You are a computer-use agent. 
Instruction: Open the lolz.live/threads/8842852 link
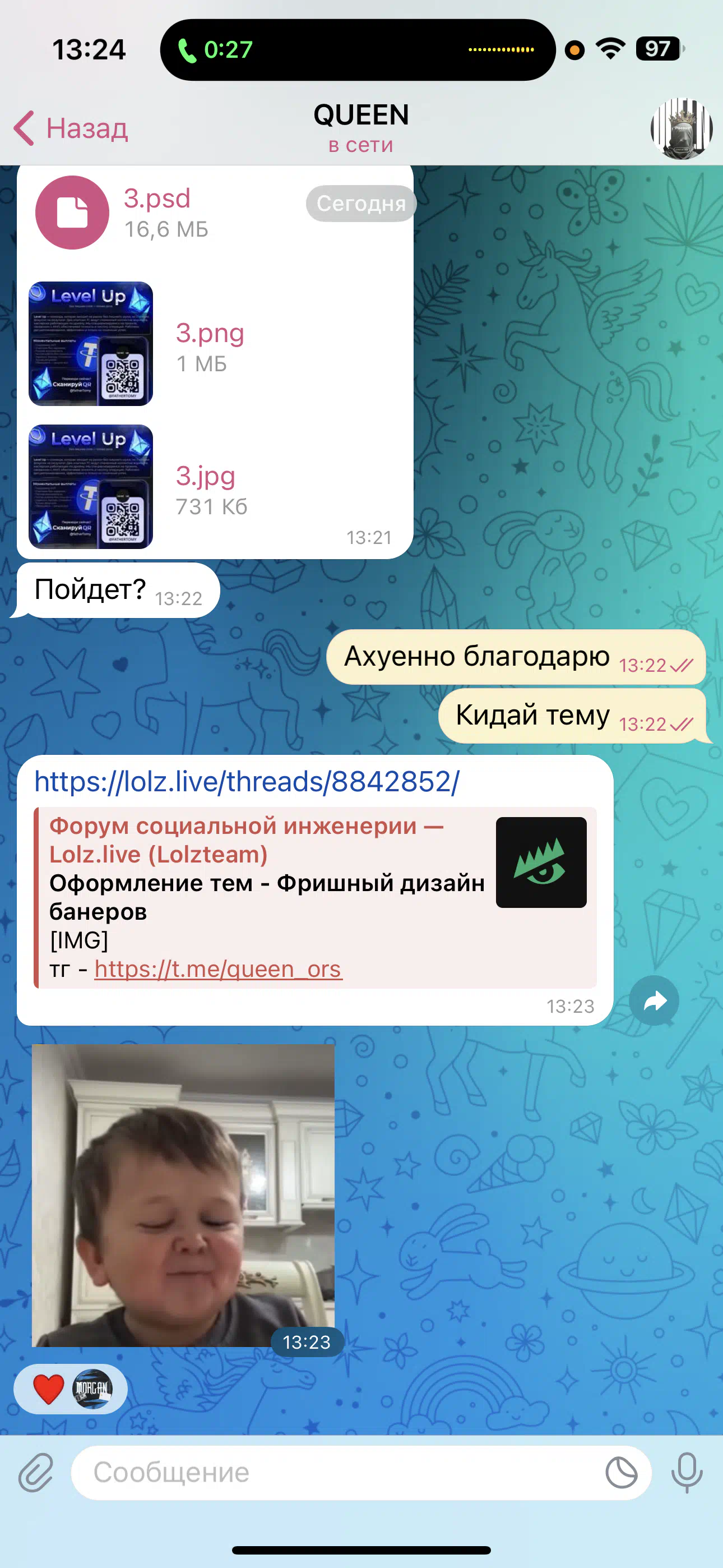pyautogui.click(x=247, y=781)
